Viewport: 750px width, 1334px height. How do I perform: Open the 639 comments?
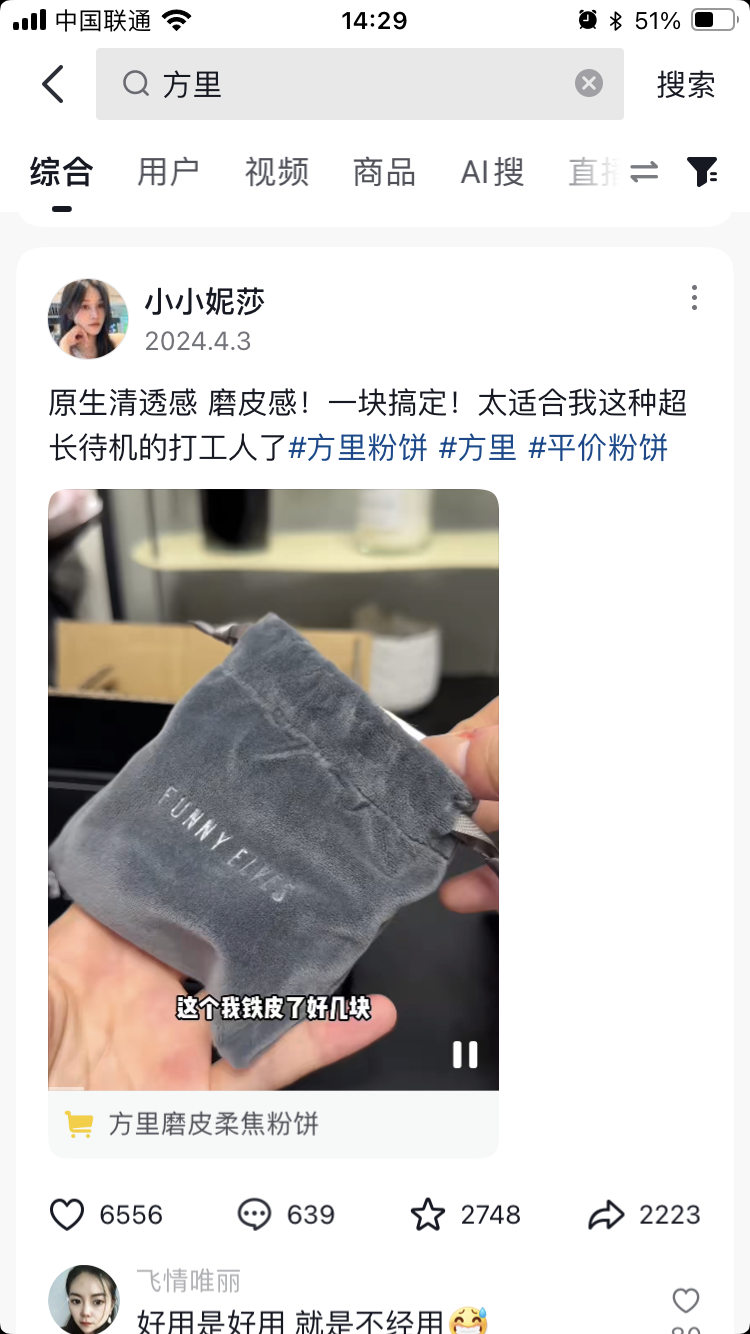tap(255, 1215)
